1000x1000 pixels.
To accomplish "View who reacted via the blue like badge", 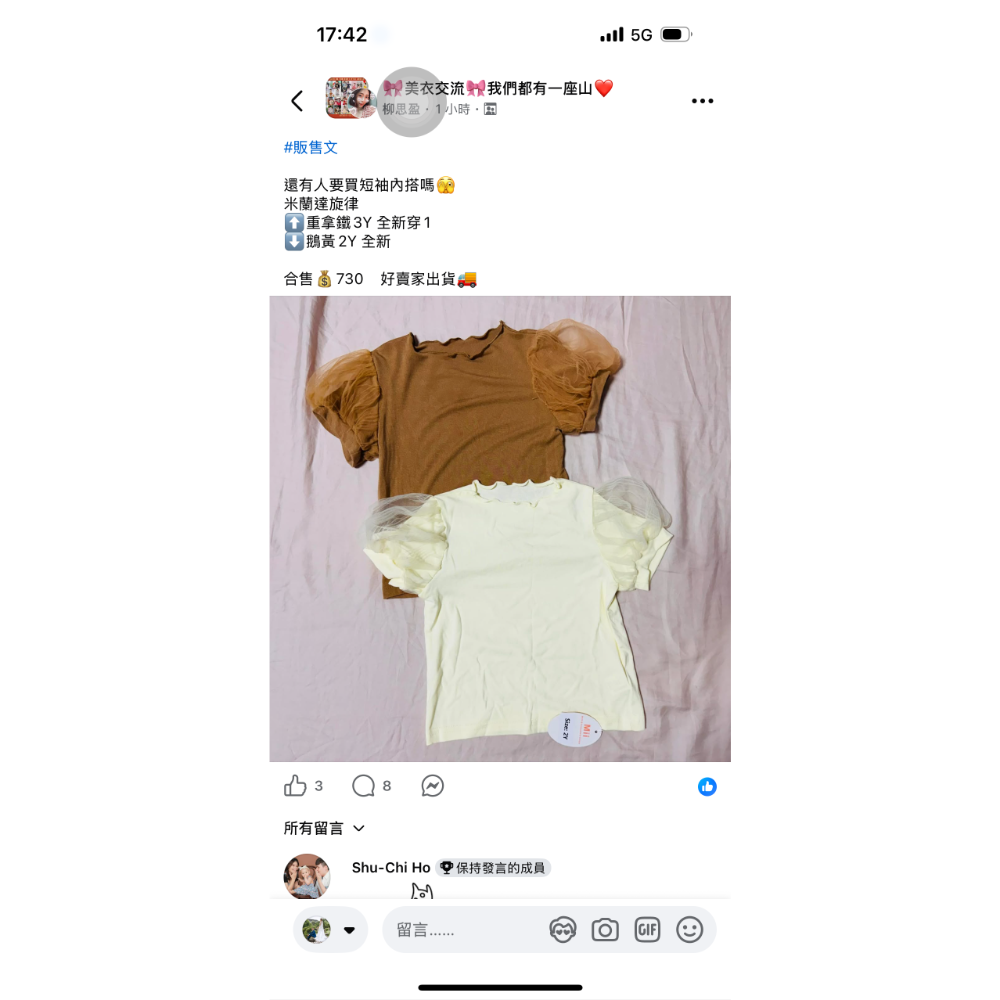I will [x=707, y=787].
